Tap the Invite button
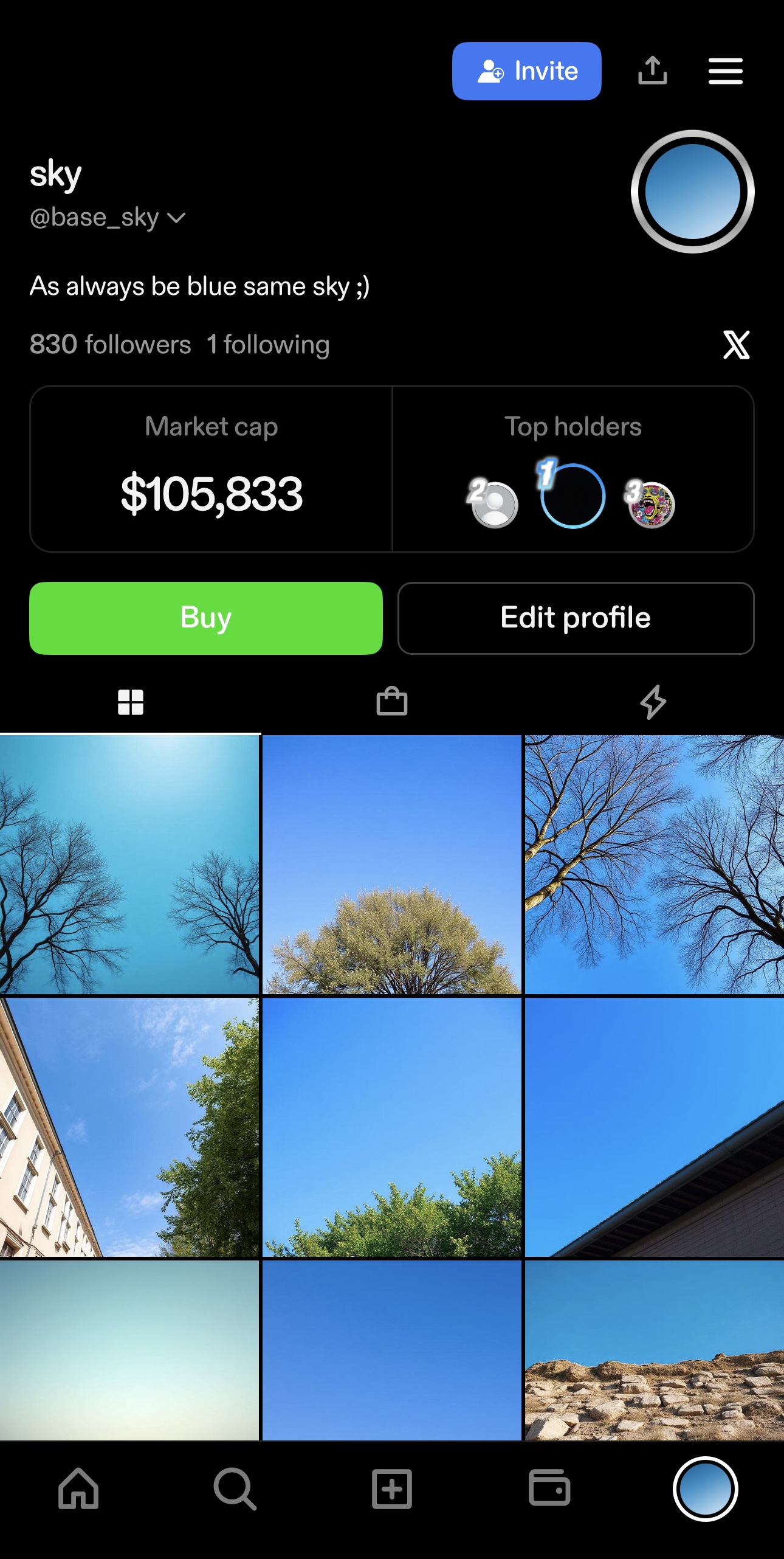 tap(526, 71)
